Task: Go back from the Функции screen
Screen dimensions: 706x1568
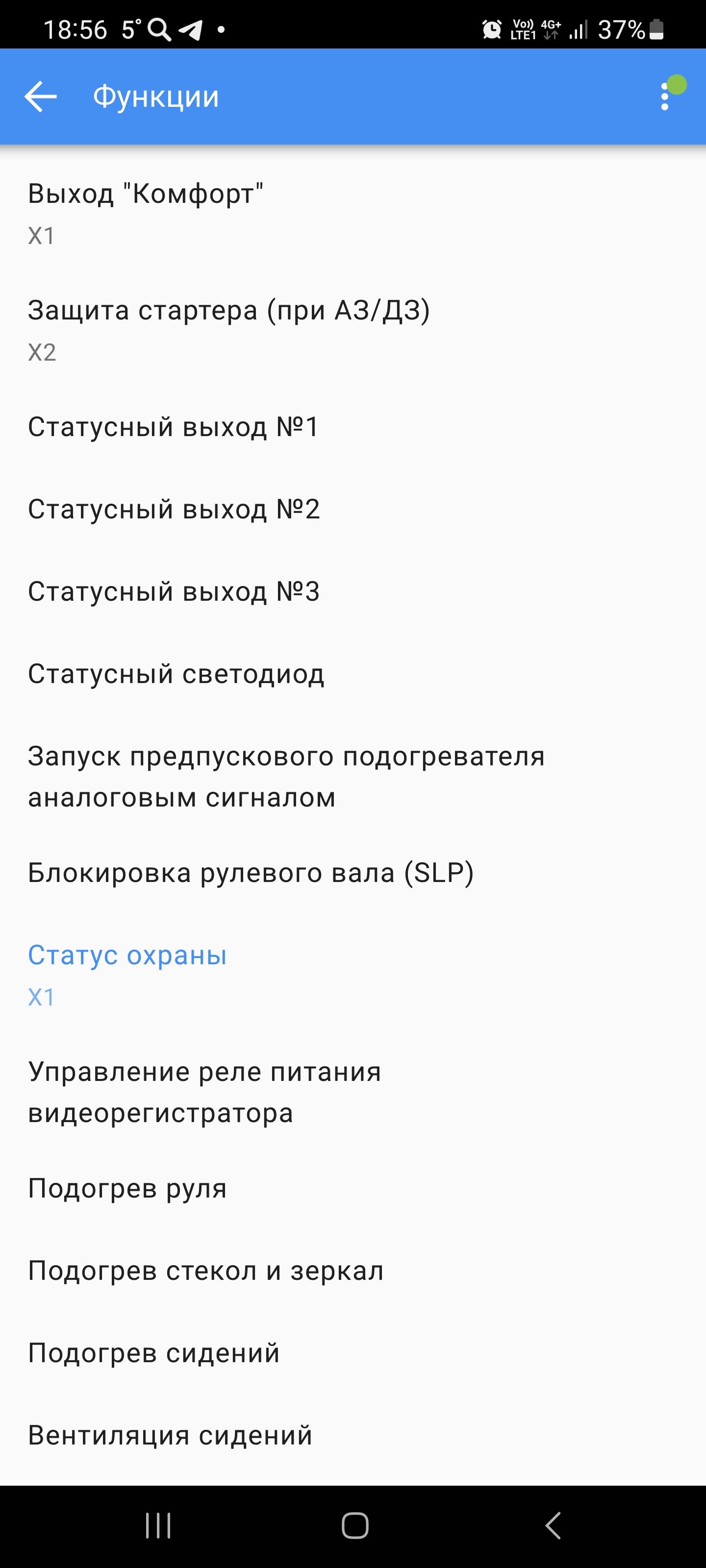Action: click(x=40, y=97)
